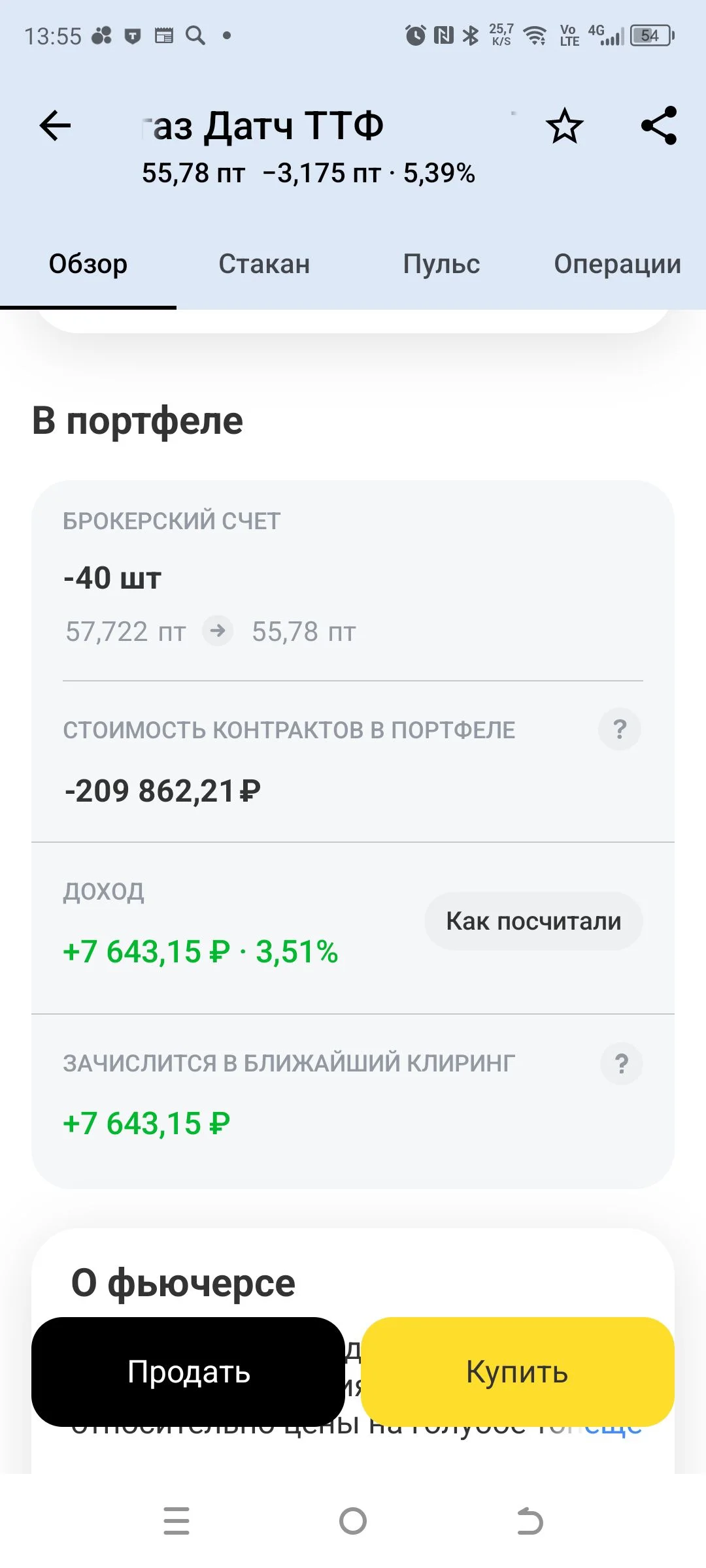Viewport: 706px width, 1568px height.
Task: Share this futures contract page
Action: click(659, 125)
